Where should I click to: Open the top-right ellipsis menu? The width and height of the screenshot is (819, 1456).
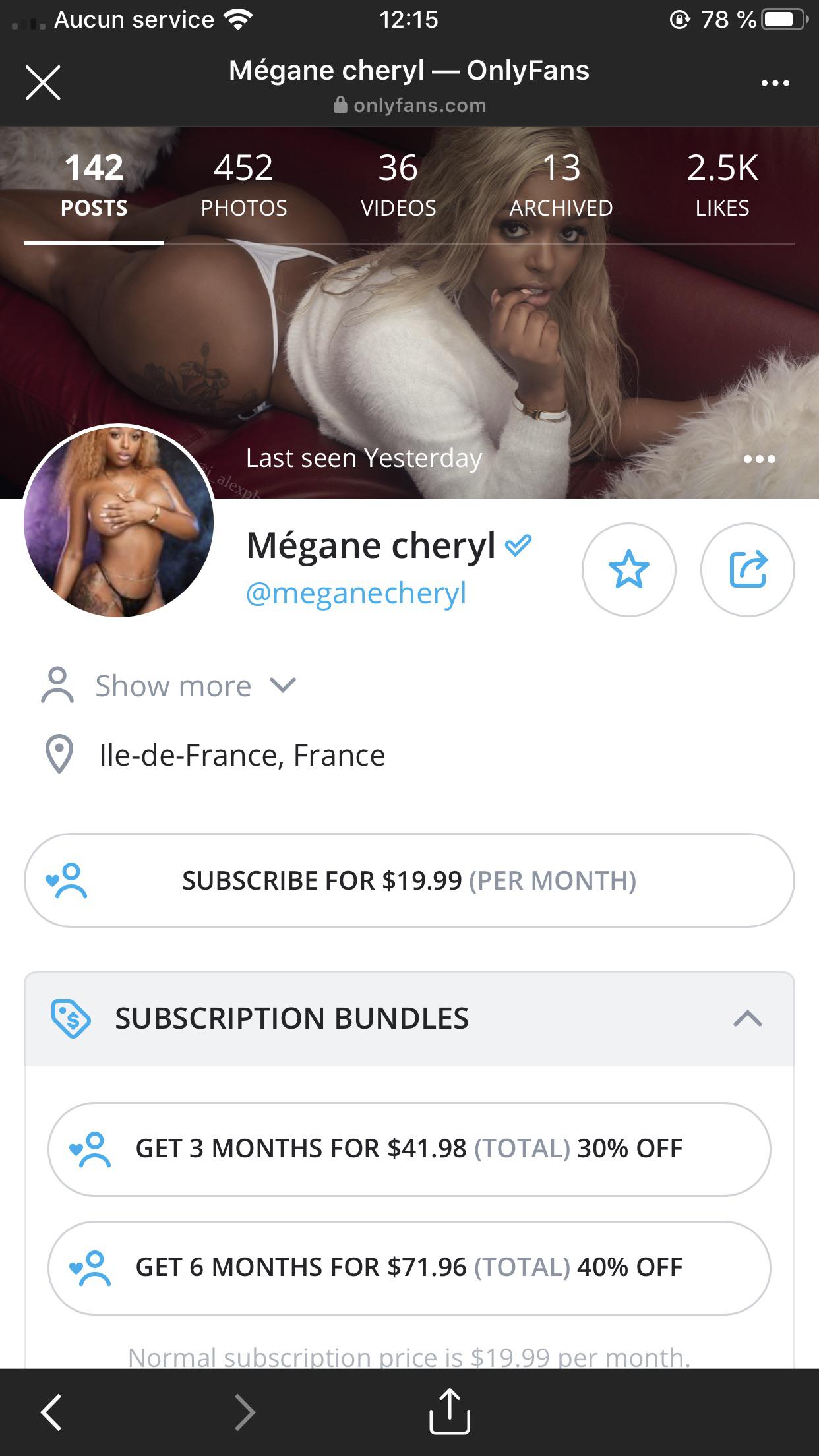point(775,82)
